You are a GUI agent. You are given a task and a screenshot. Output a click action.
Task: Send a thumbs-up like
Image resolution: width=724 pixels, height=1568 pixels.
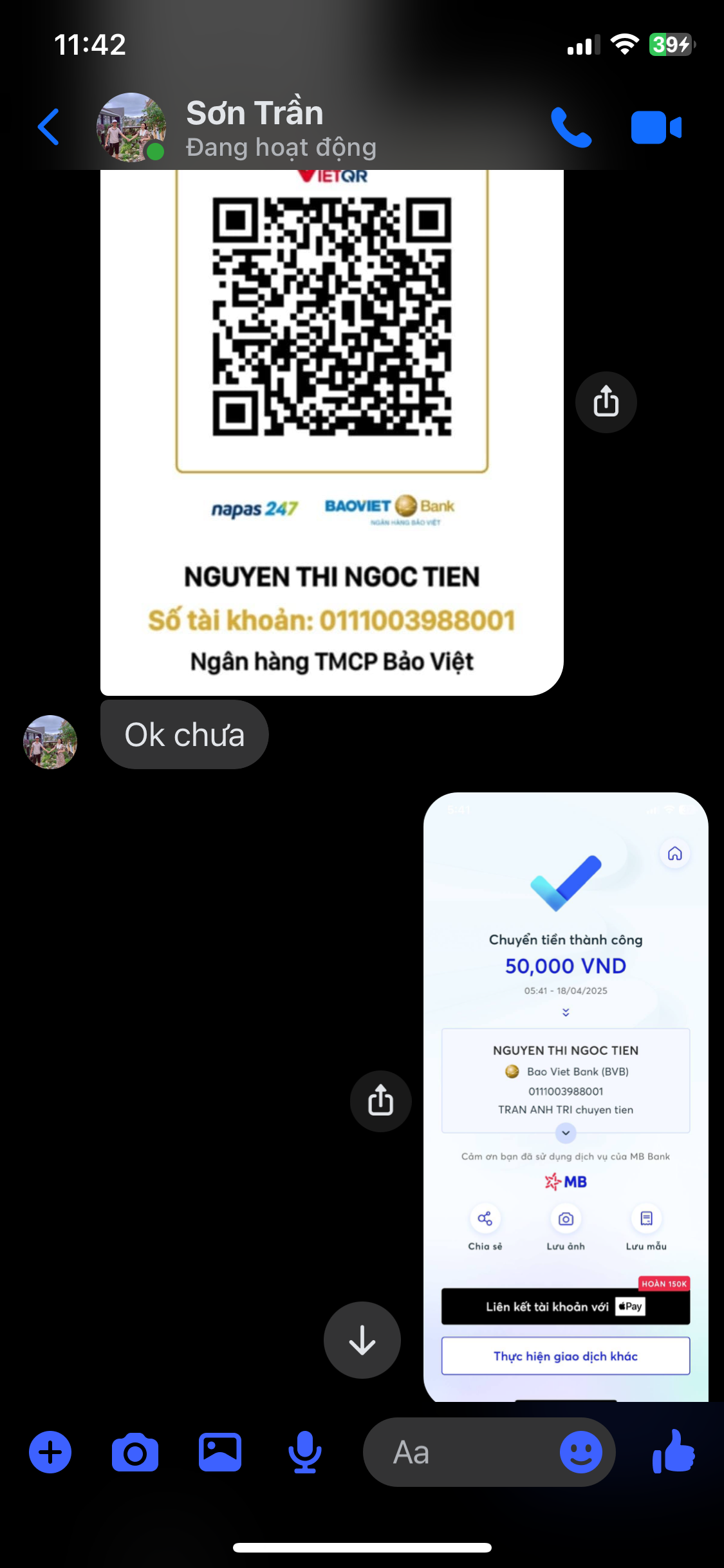(673, 1452)
